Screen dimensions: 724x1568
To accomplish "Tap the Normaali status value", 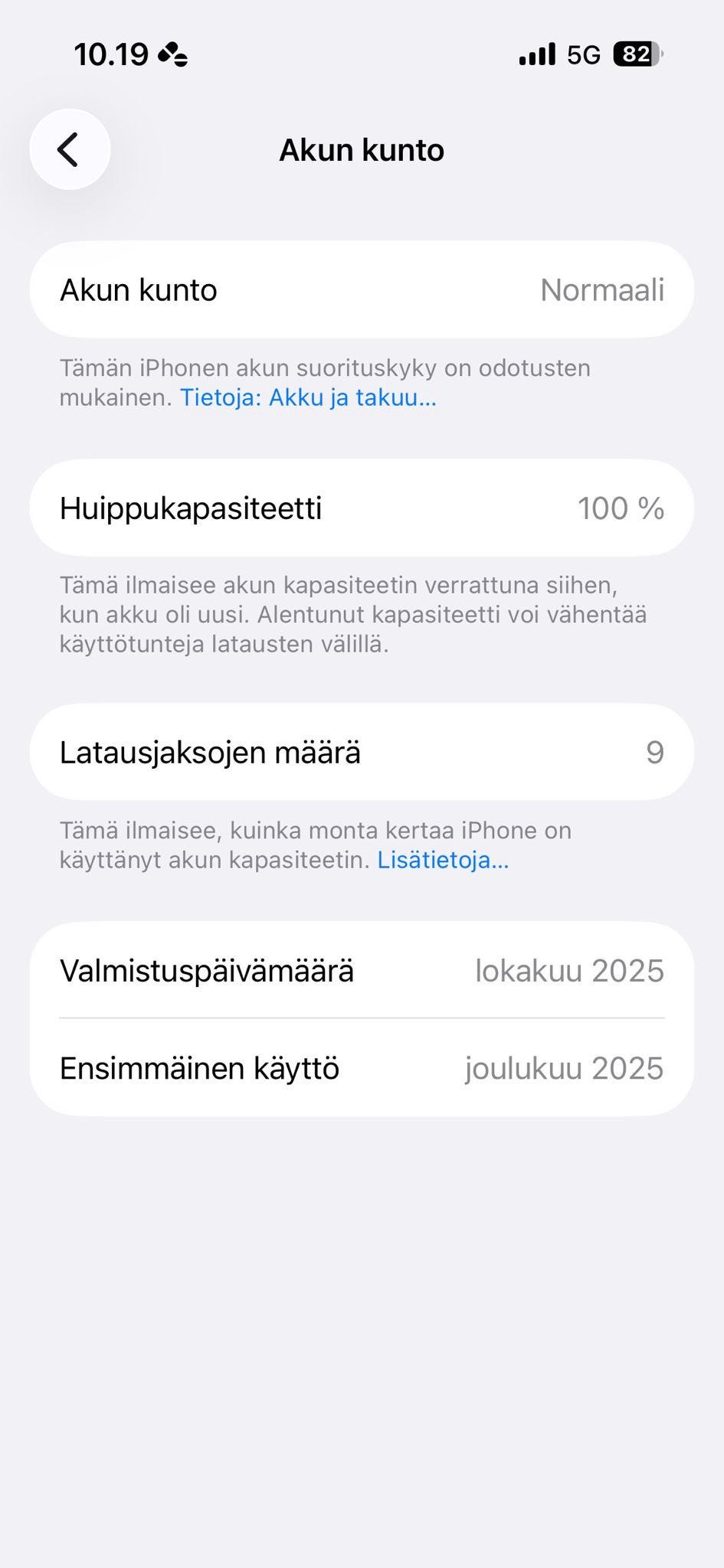I will pos(602,289).
